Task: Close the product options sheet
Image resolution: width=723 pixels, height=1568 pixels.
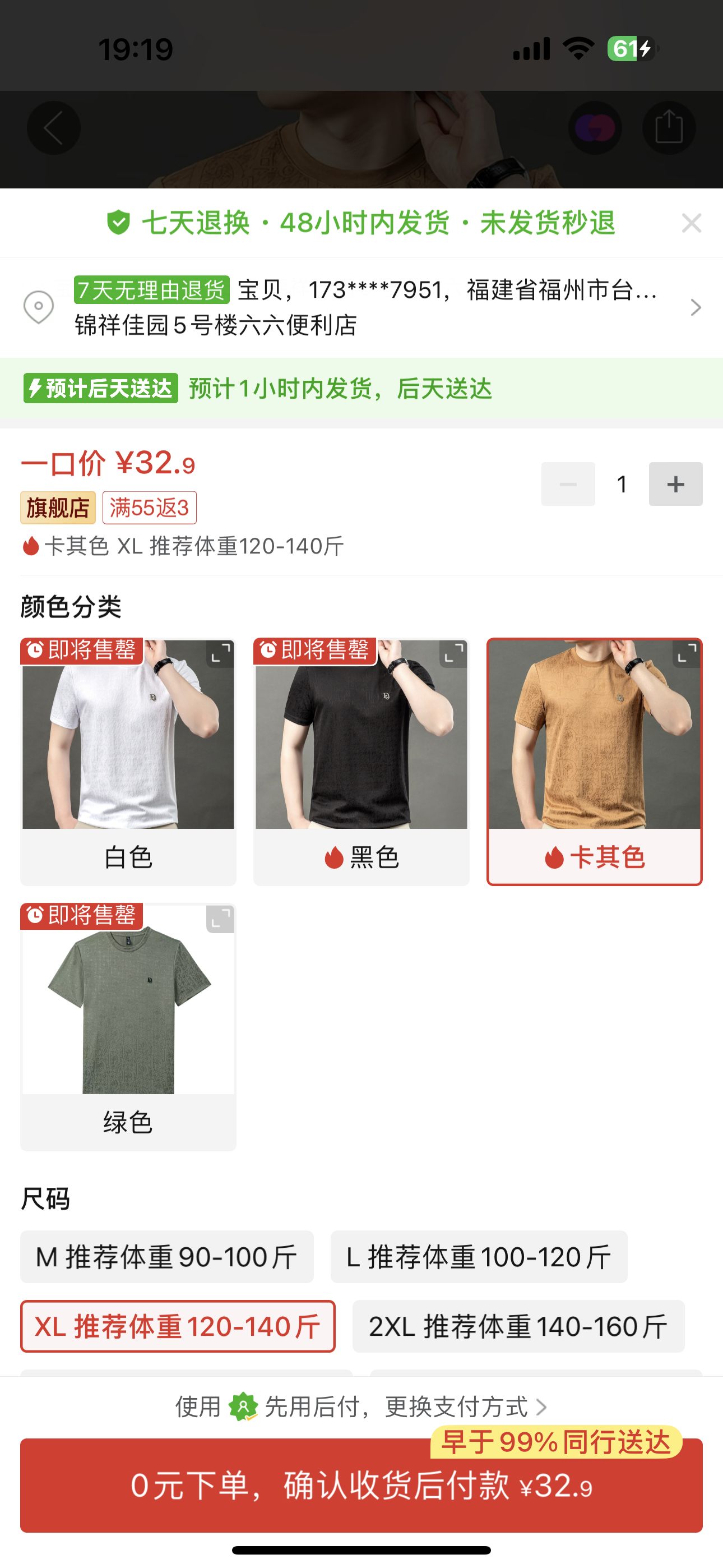Action: click(x=692, y=223)
